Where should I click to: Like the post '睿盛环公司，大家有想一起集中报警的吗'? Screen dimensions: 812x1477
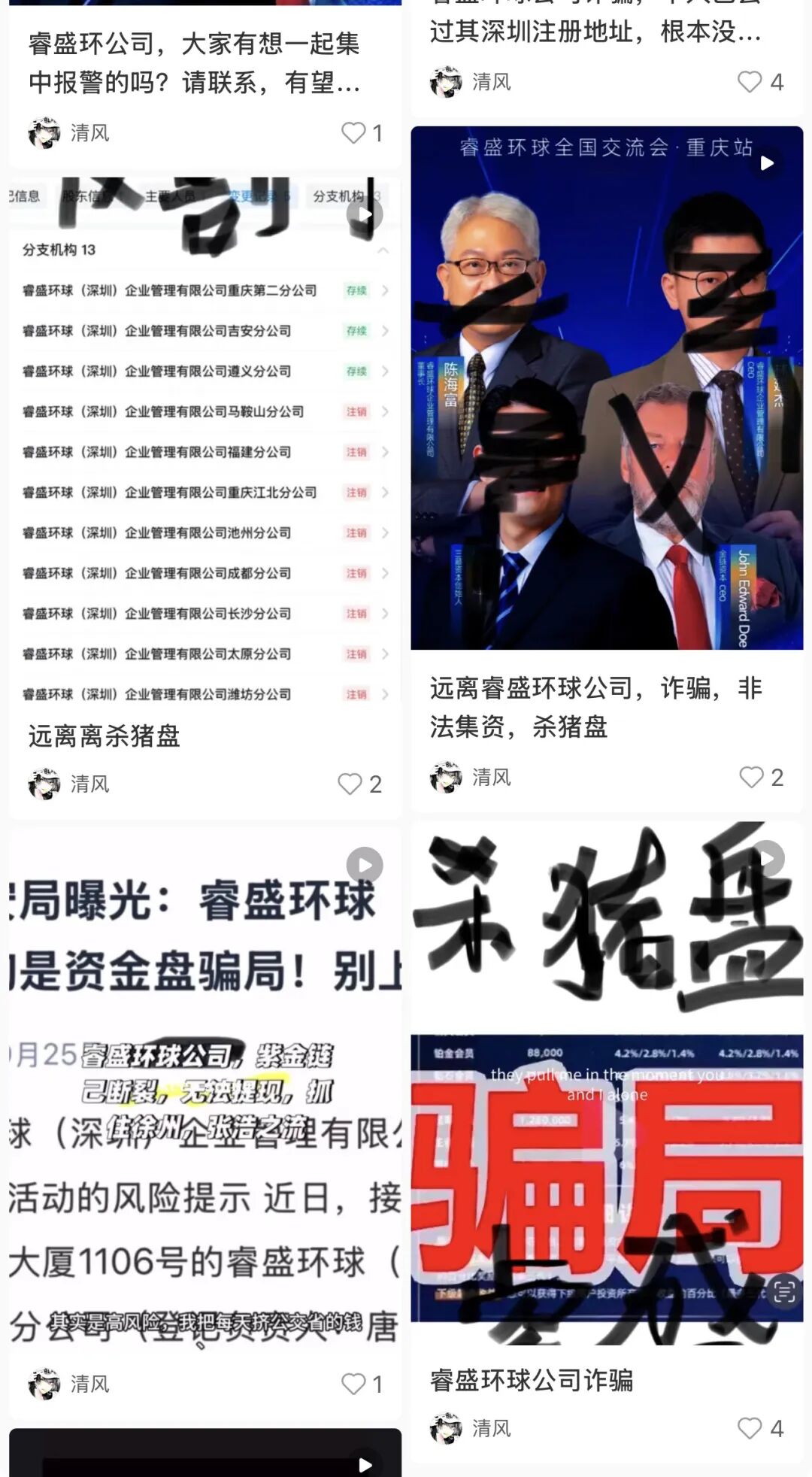click(x=354, y=133)
